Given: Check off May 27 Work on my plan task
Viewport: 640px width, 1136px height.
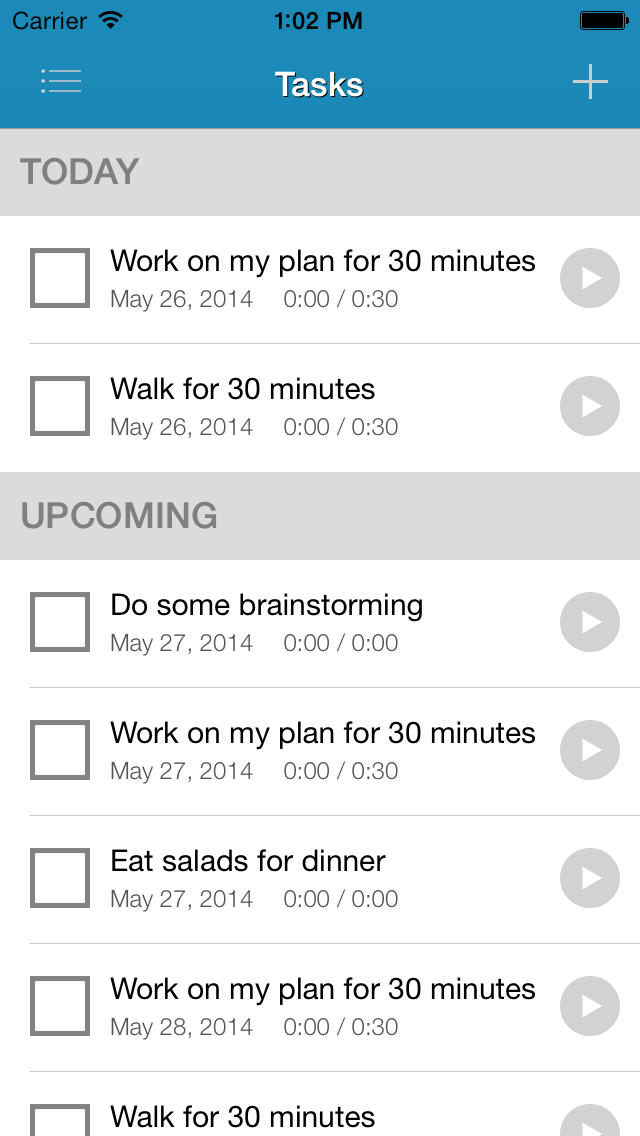Looking at the screenshot, I should coord(60,750).
